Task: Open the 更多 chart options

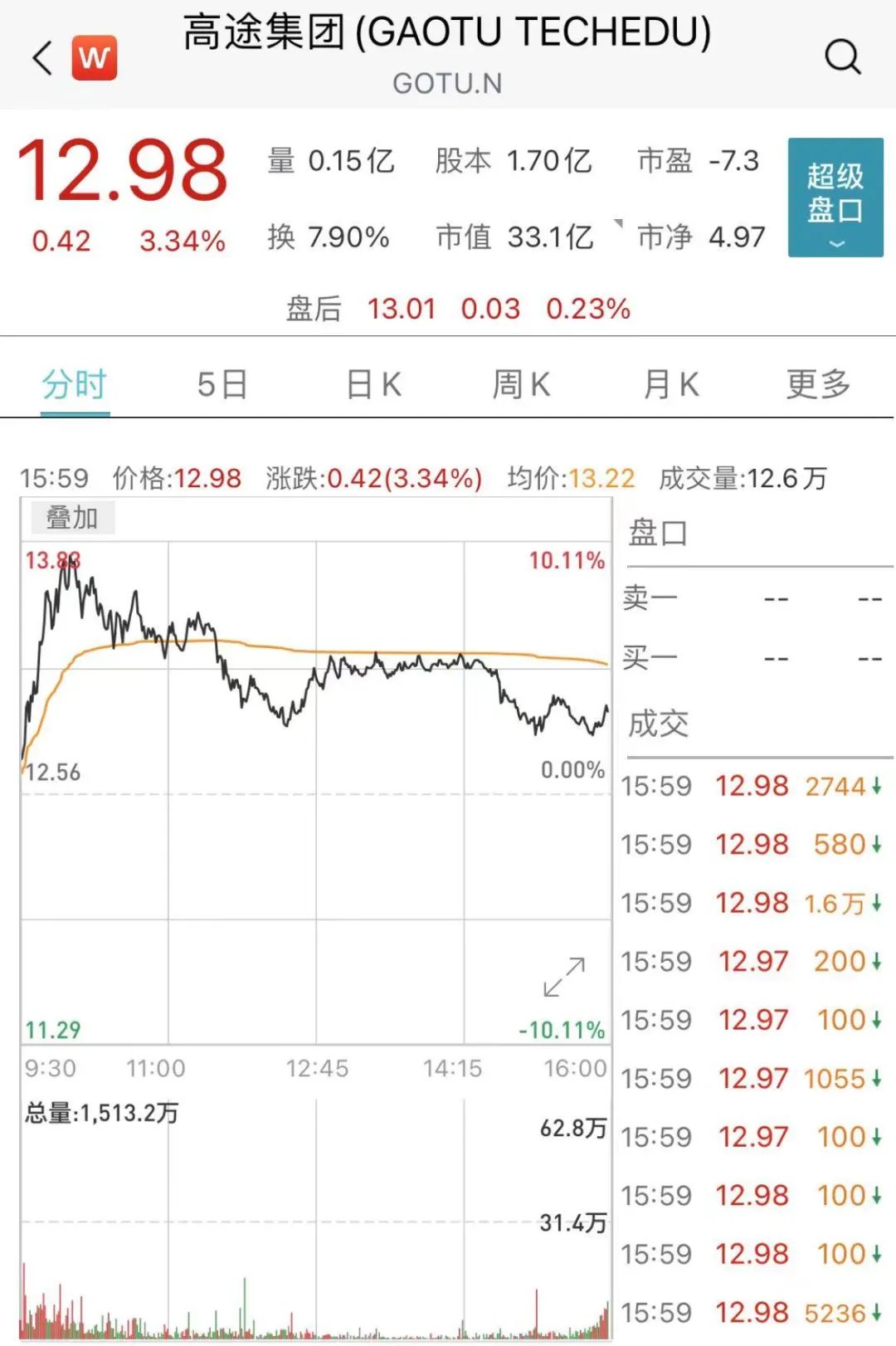Action: pyautogui.click(x=818, y=385)
